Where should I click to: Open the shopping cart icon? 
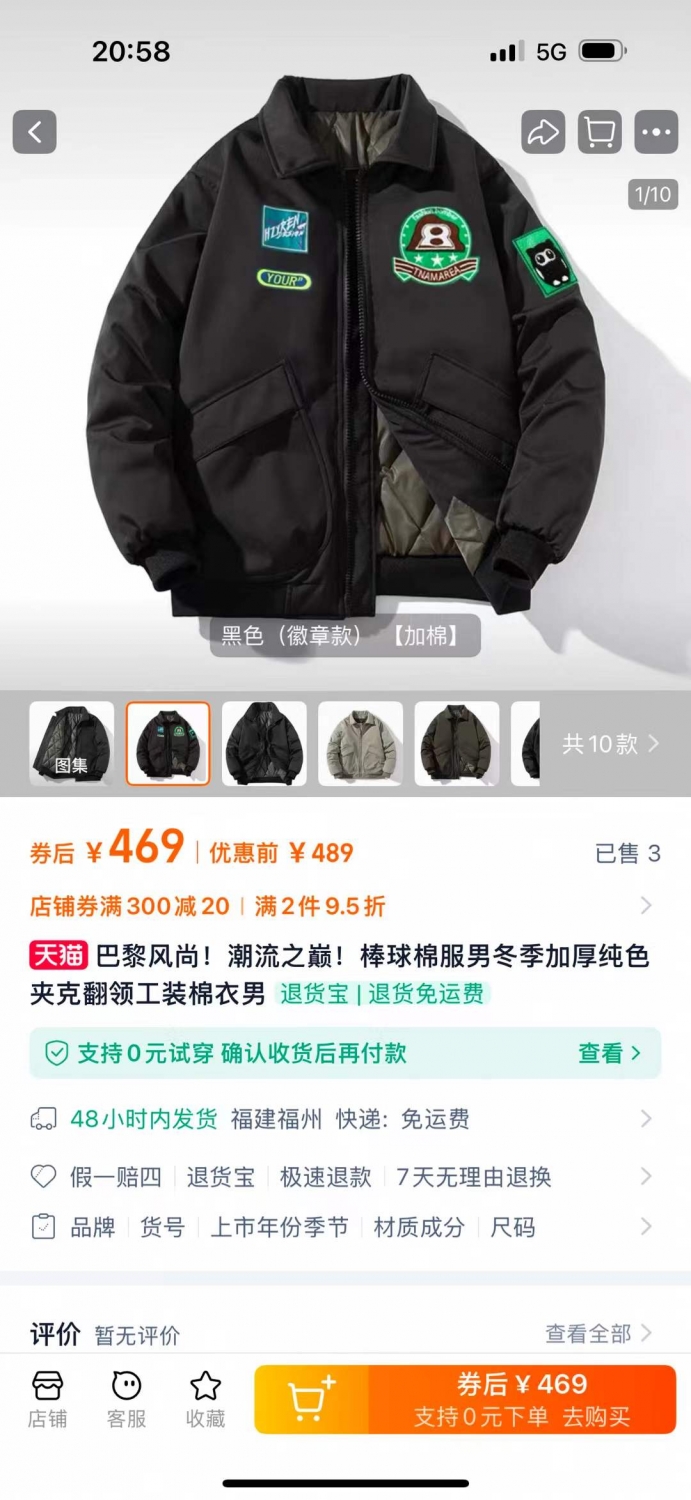point(599,132)
